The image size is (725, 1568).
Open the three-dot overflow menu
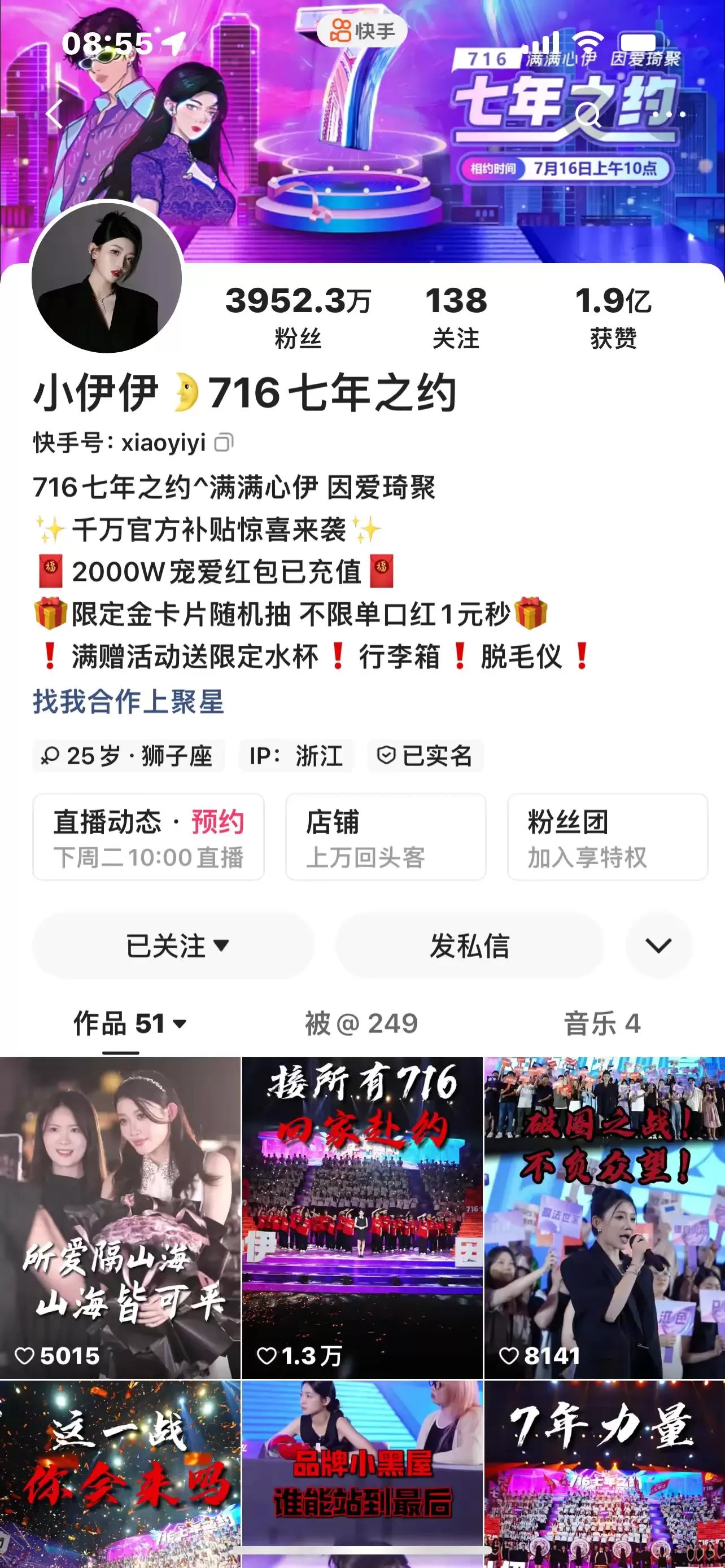(x=670, y=114)
